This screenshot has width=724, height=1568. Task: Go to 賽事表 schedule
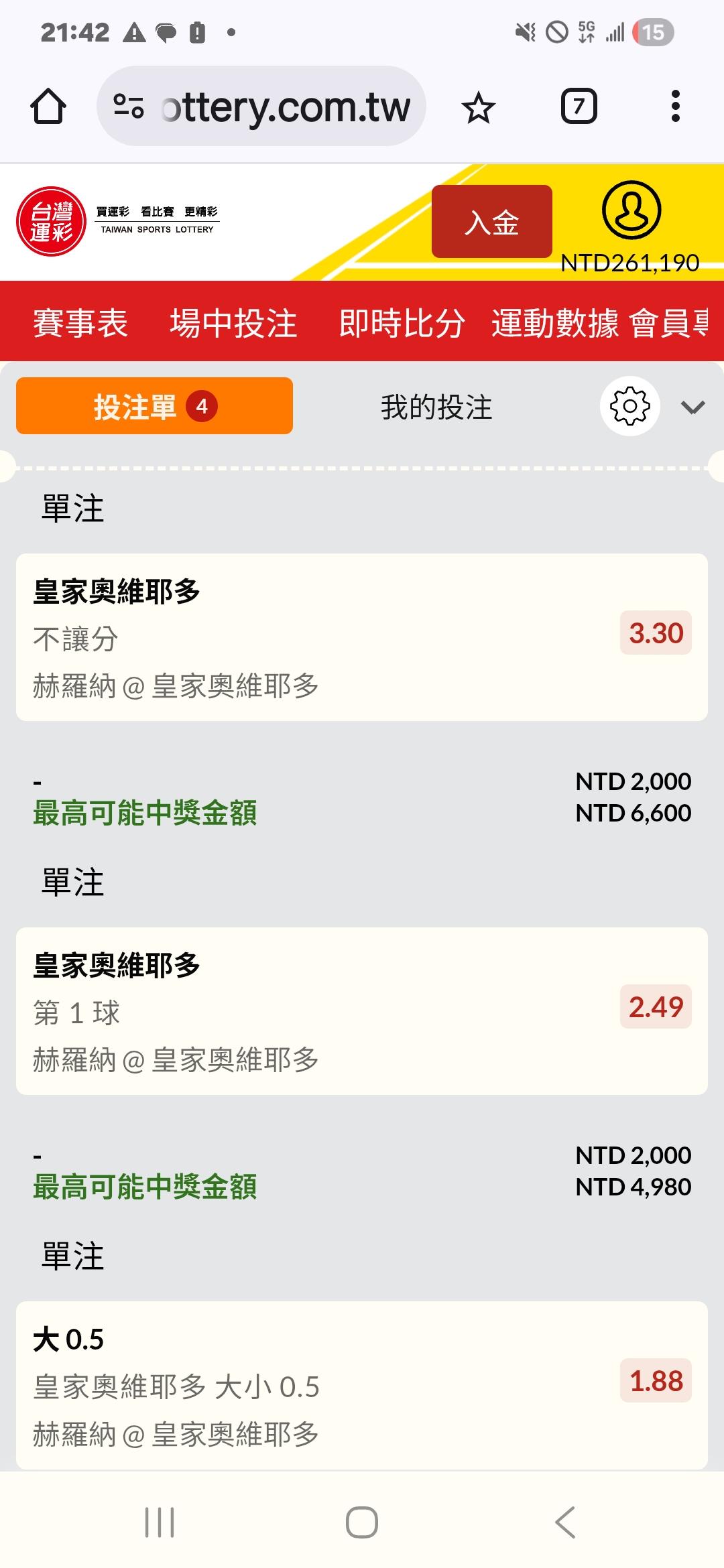point(80,323)
